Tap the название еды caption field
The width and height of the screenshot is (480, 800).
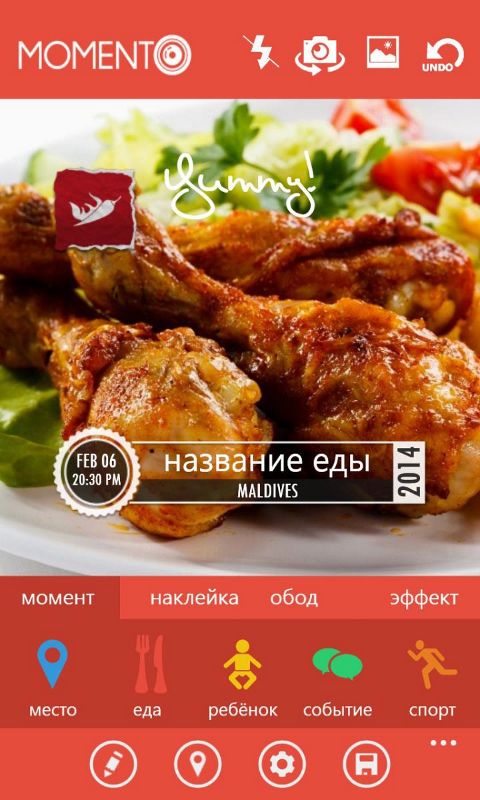pyautogui.click(x=266, y=461)
